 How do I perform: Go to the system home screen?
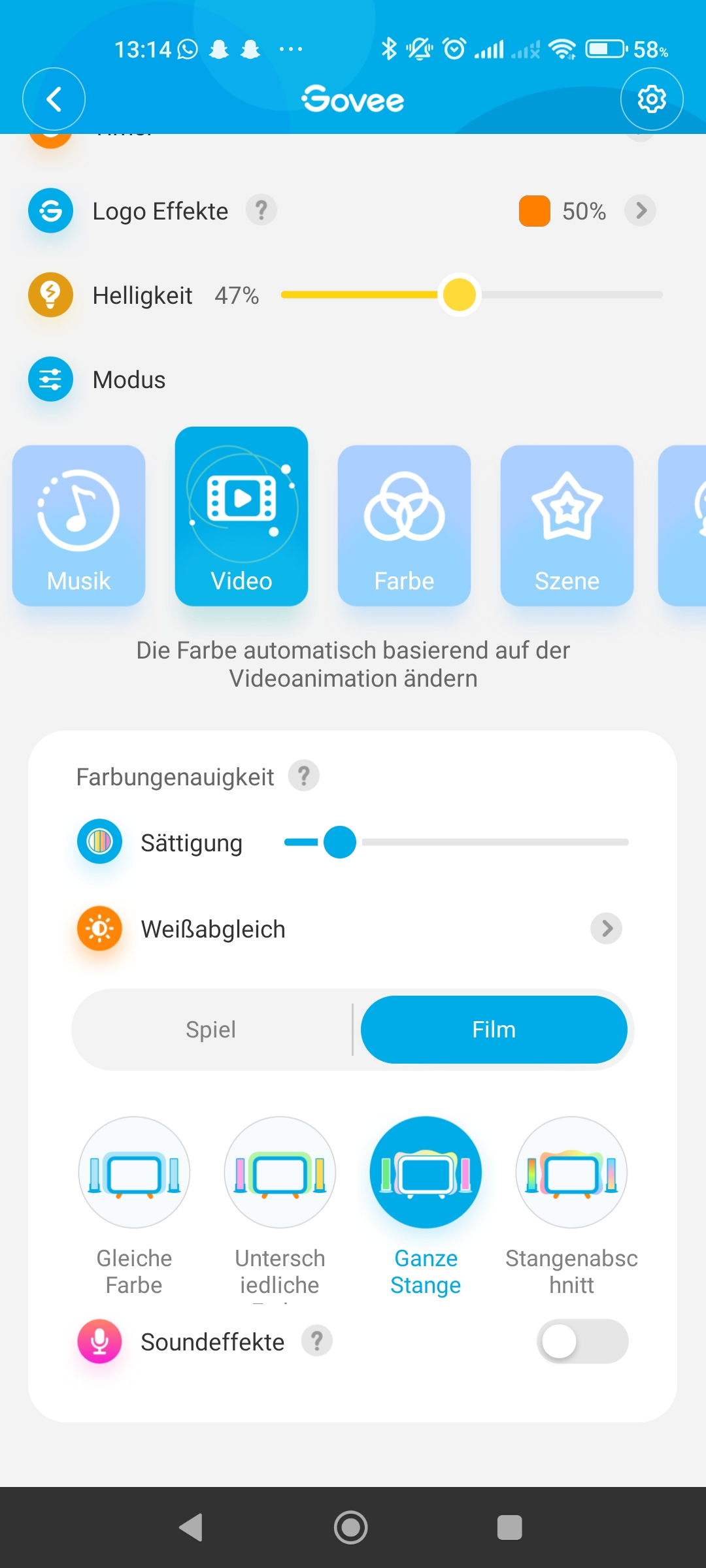click(351, 1527)
